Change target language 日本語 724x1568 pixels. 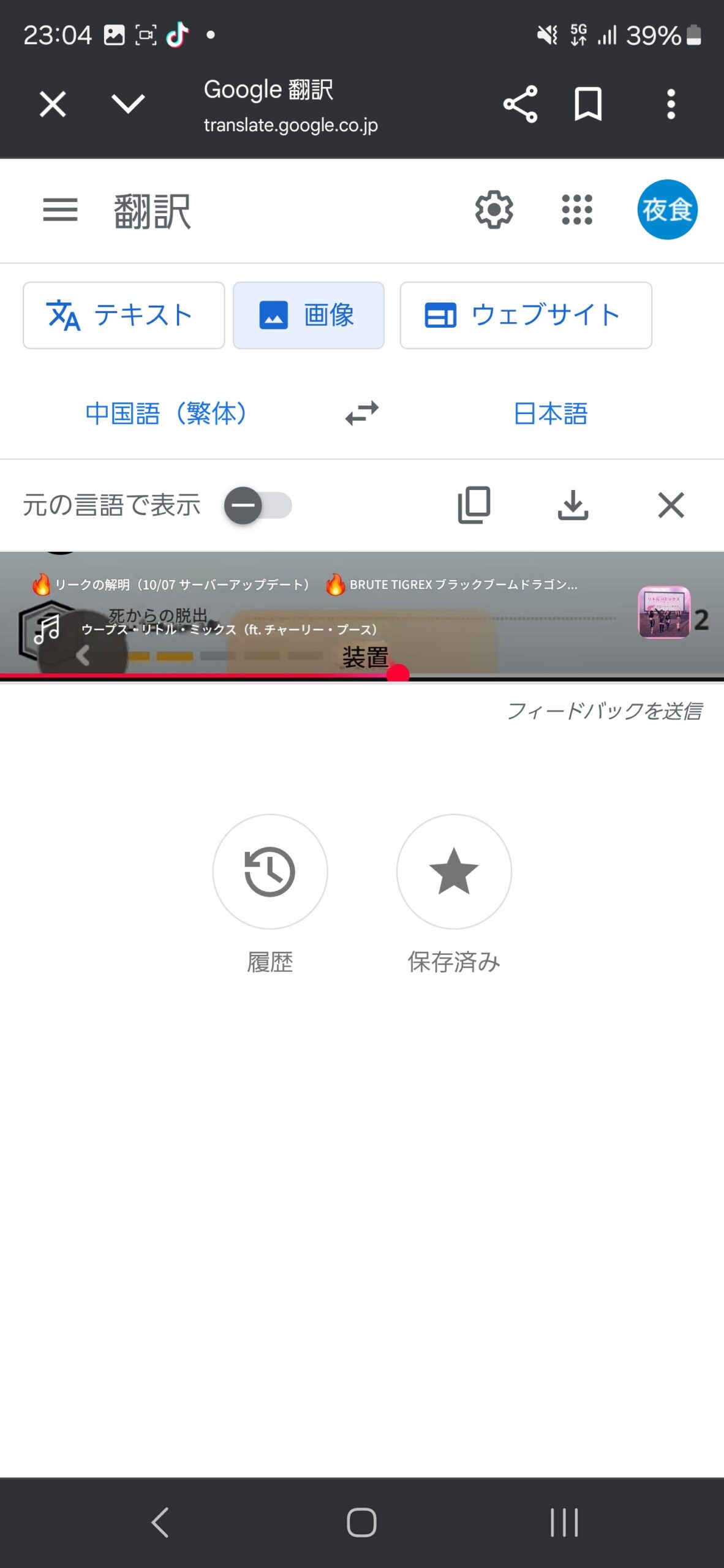(550, 413)
